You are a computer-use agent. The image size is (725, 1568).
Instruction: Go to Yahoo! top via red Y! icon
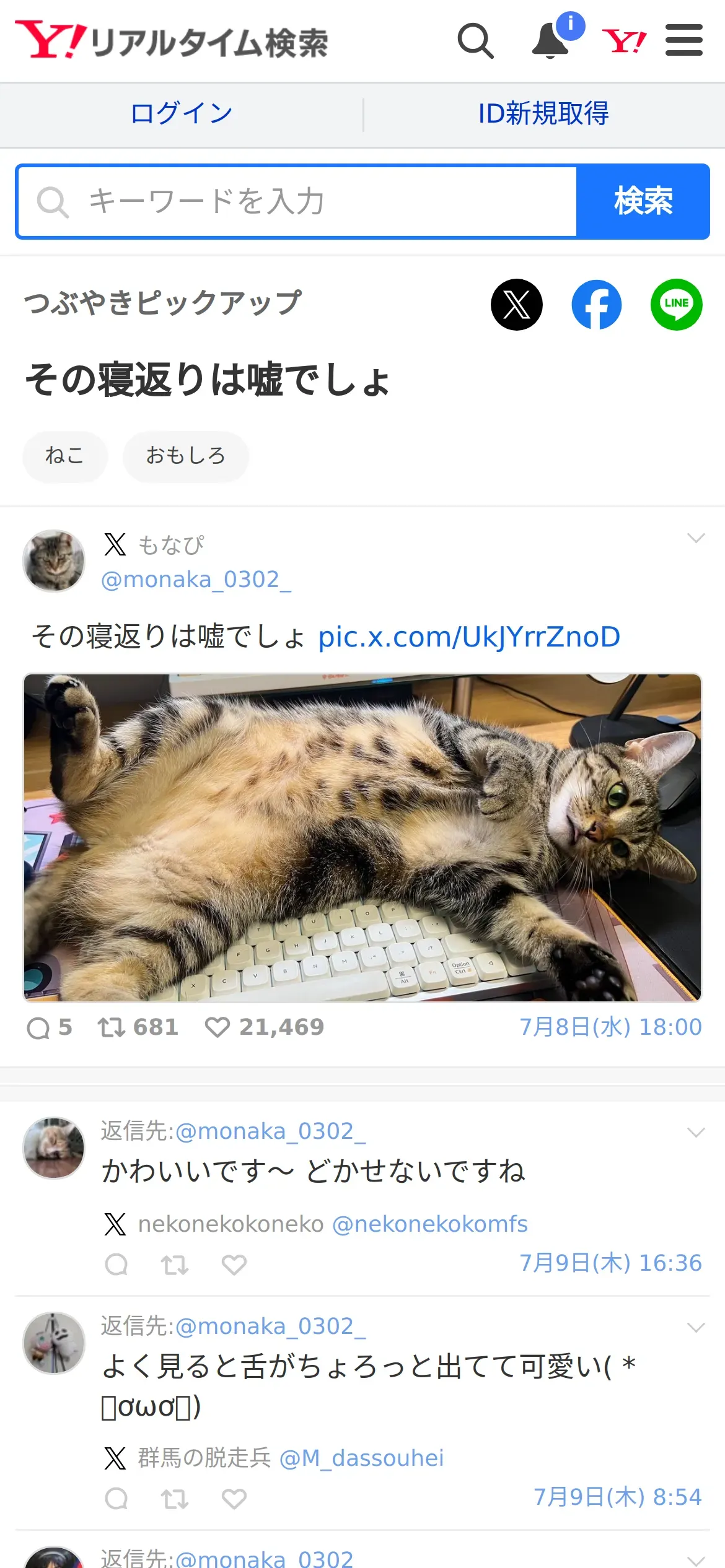(x=624, y=41)
